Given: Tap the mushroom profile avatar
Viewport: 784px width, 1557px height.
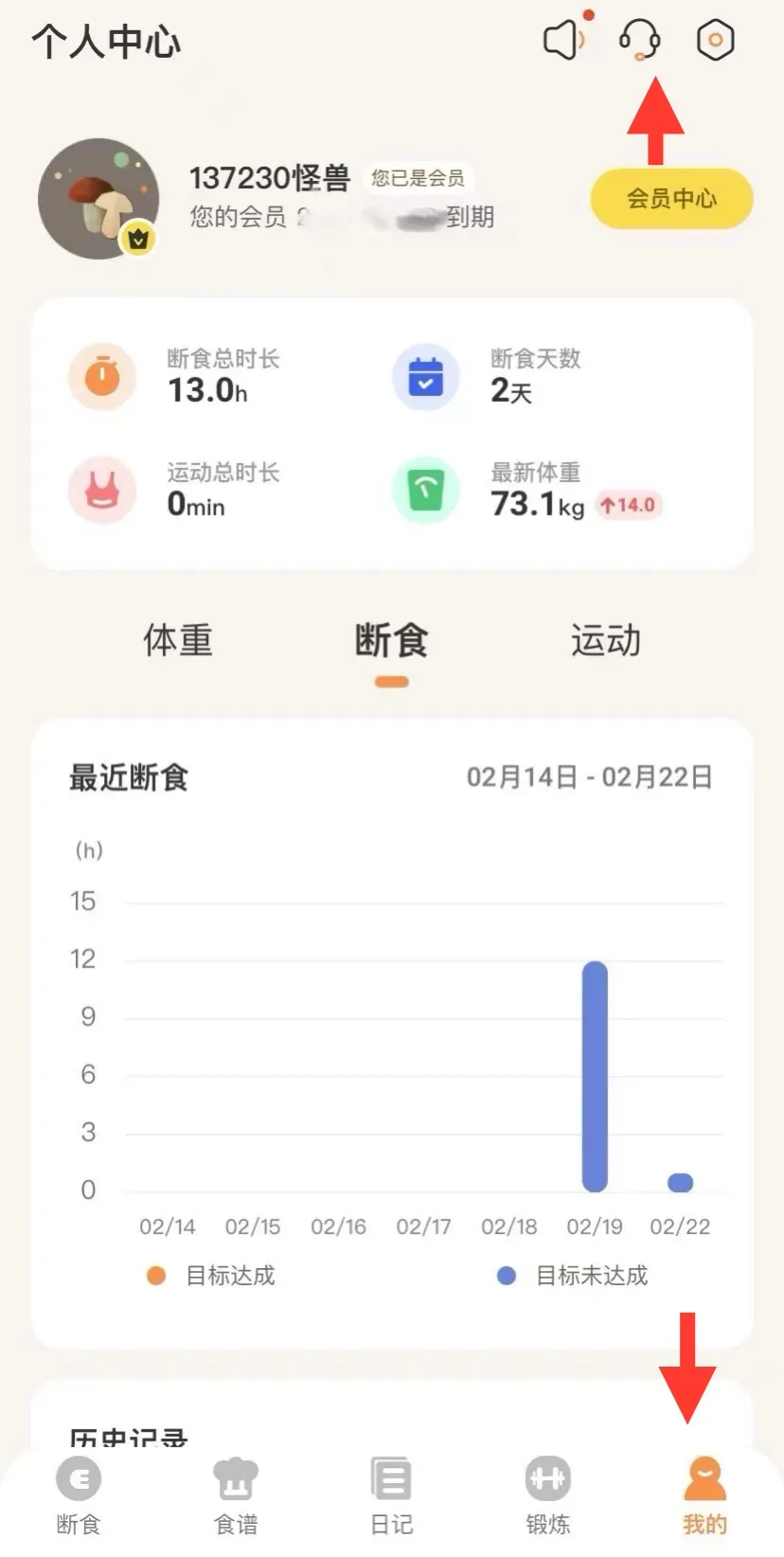Looking at the screenshot, I should pos(98,199).
